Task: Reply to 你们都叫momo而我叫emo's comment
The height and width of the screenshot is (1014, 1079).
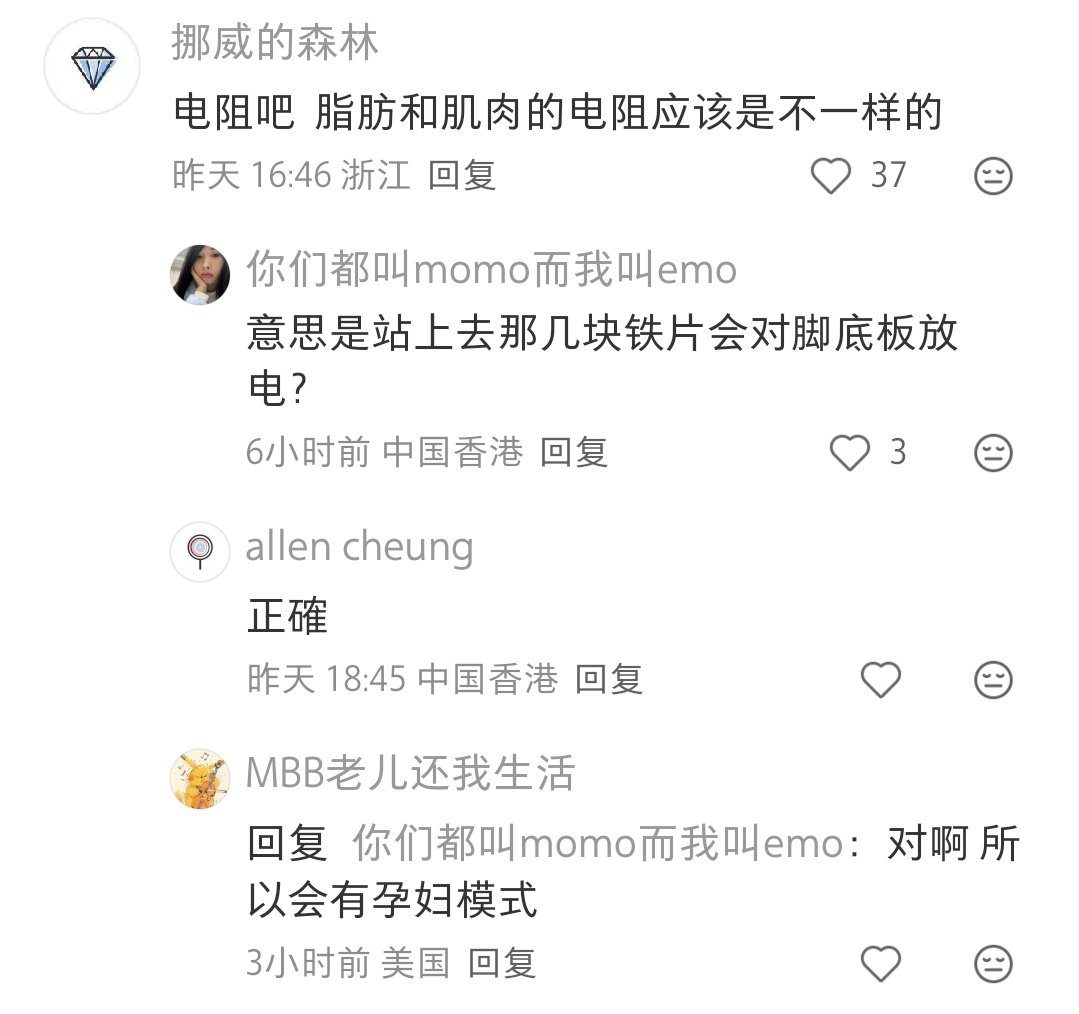Action: [x=574, y=453]
